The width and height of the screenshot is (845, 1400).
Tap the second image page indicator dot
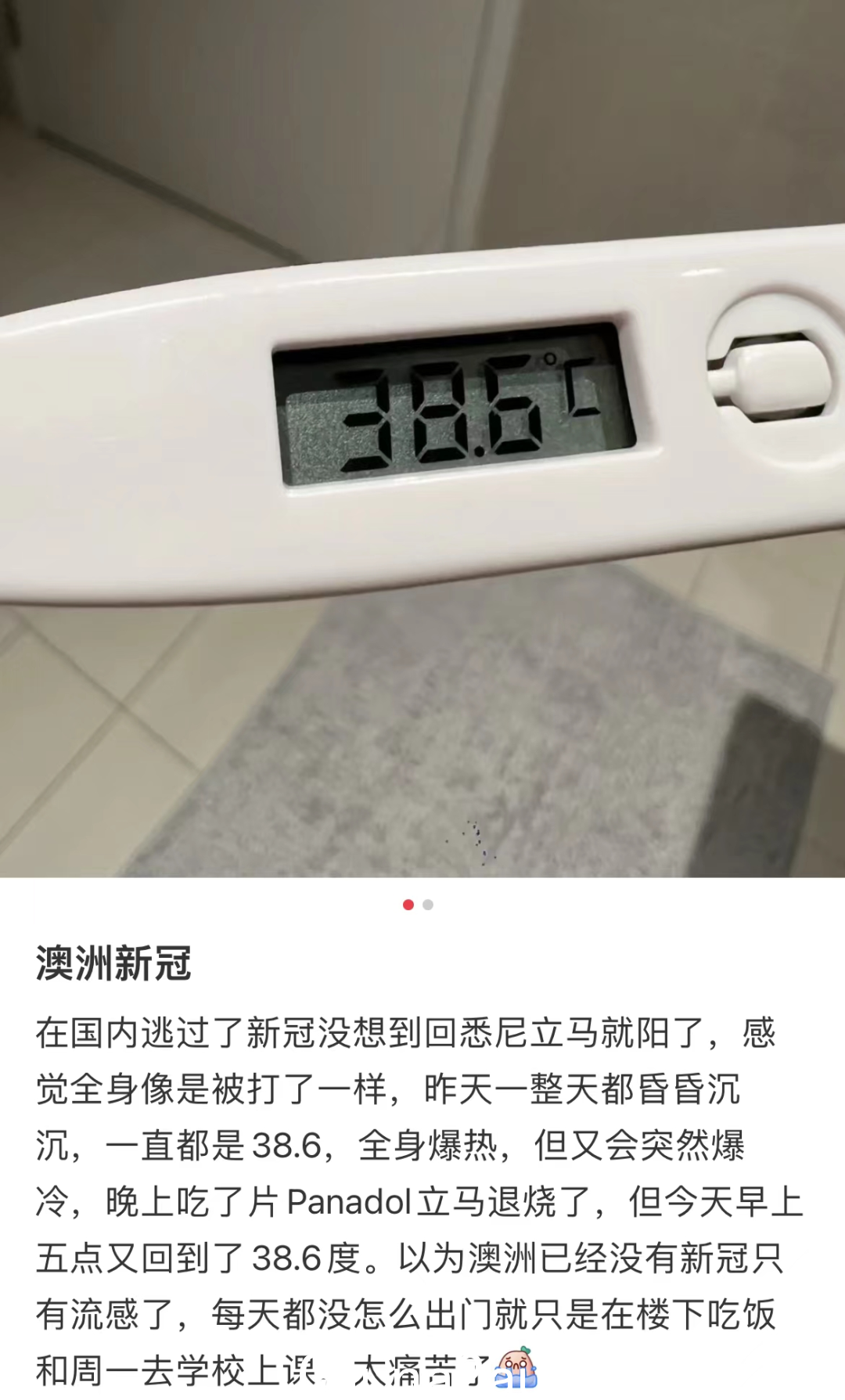(428, 905)
